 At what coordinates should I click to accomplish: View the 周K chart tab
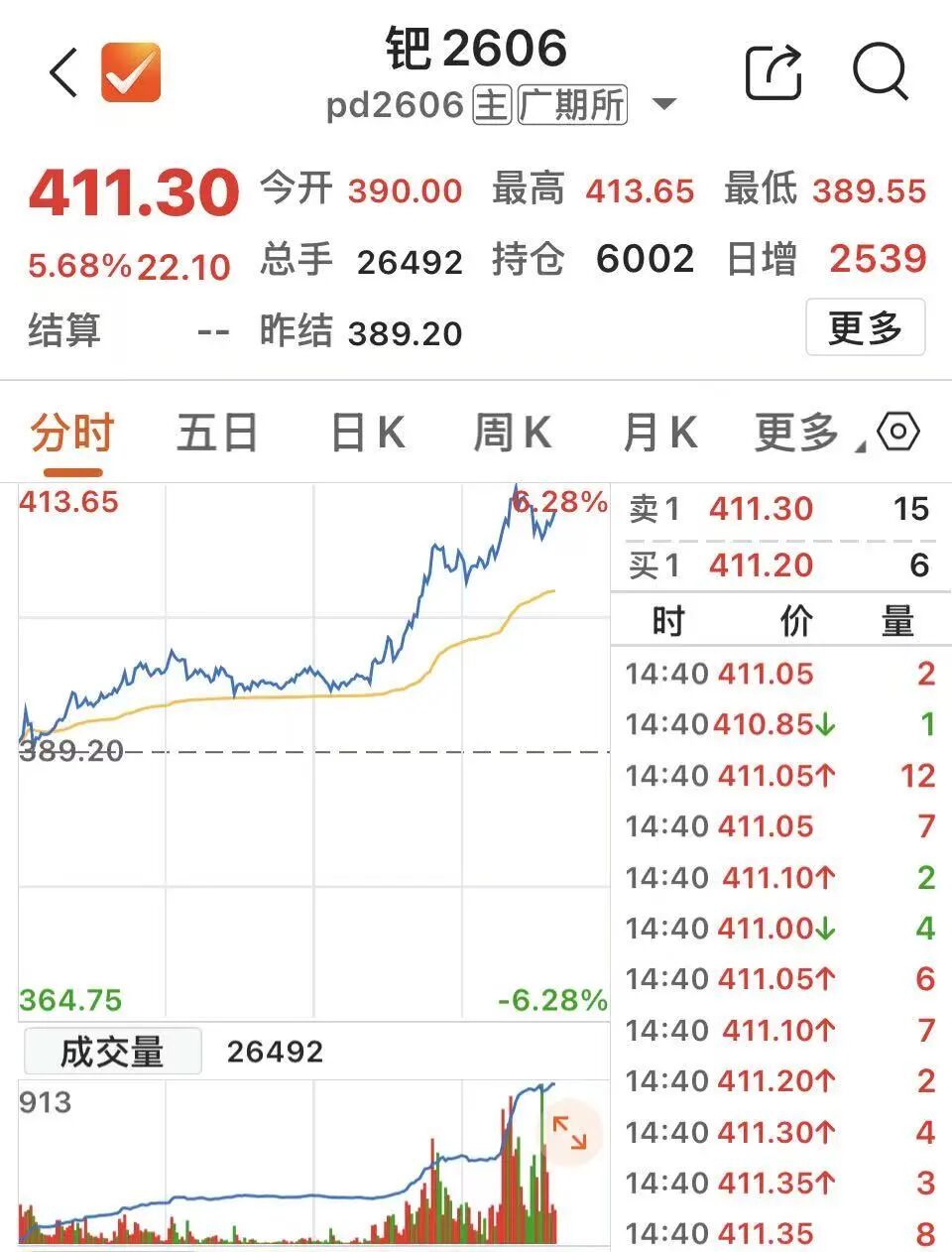(x=512, y=435)
